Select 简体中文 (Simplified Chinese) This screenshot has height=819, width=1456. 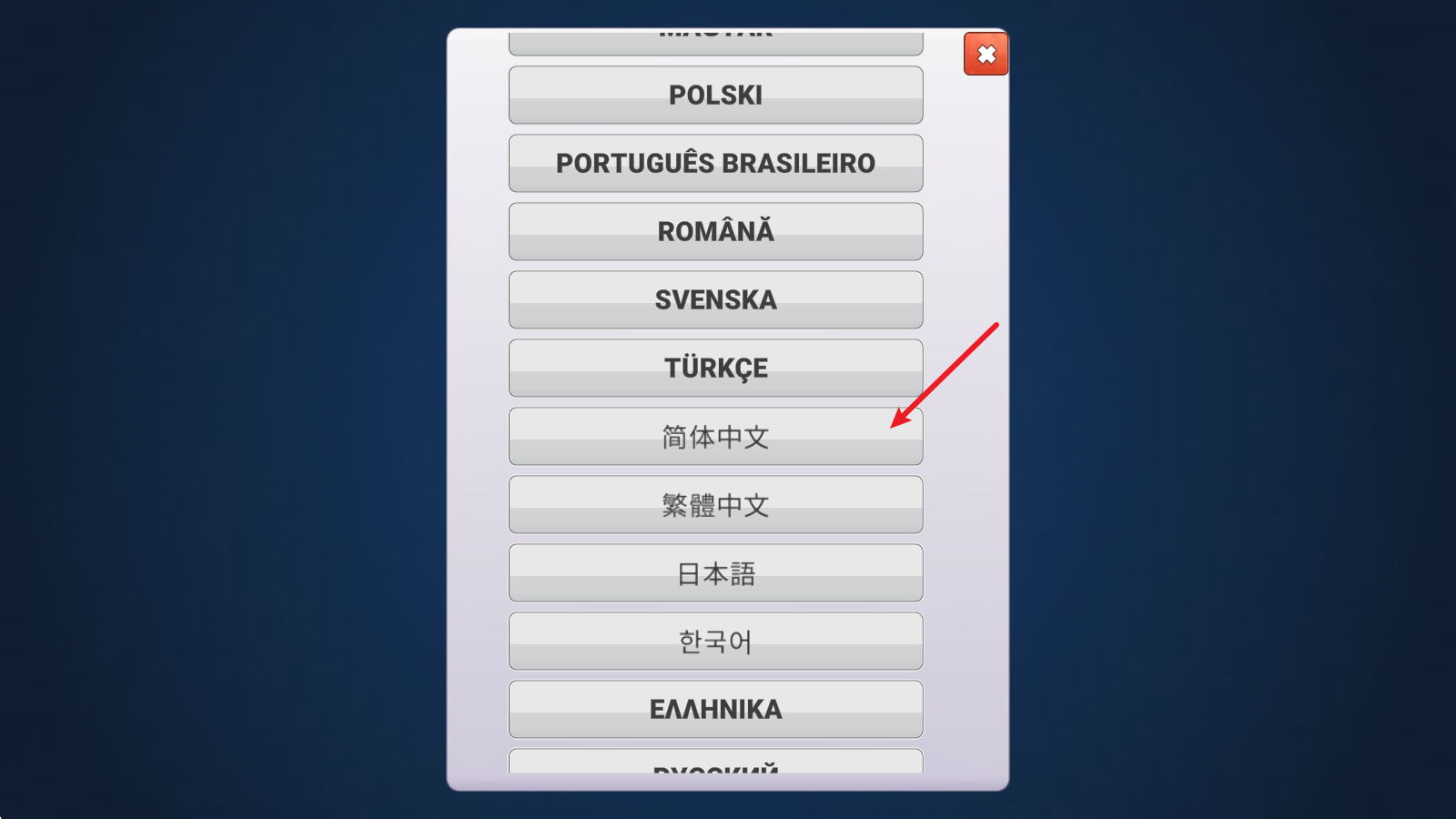715,437
